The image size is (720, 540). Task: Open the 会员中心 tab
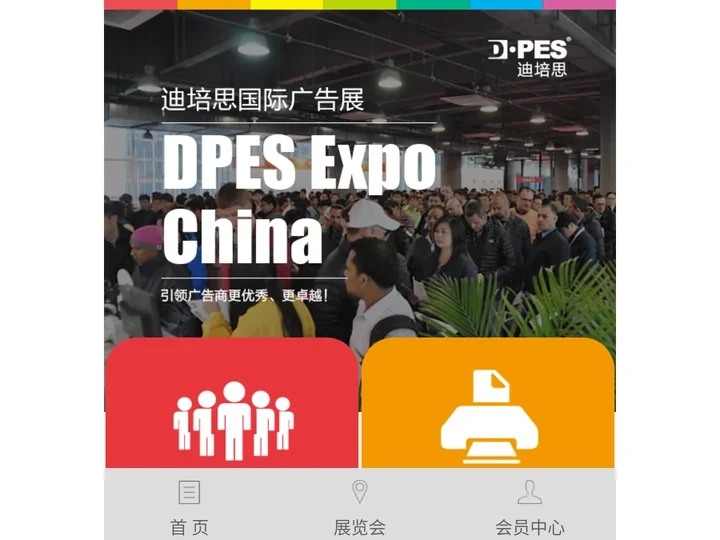[530, 506]
